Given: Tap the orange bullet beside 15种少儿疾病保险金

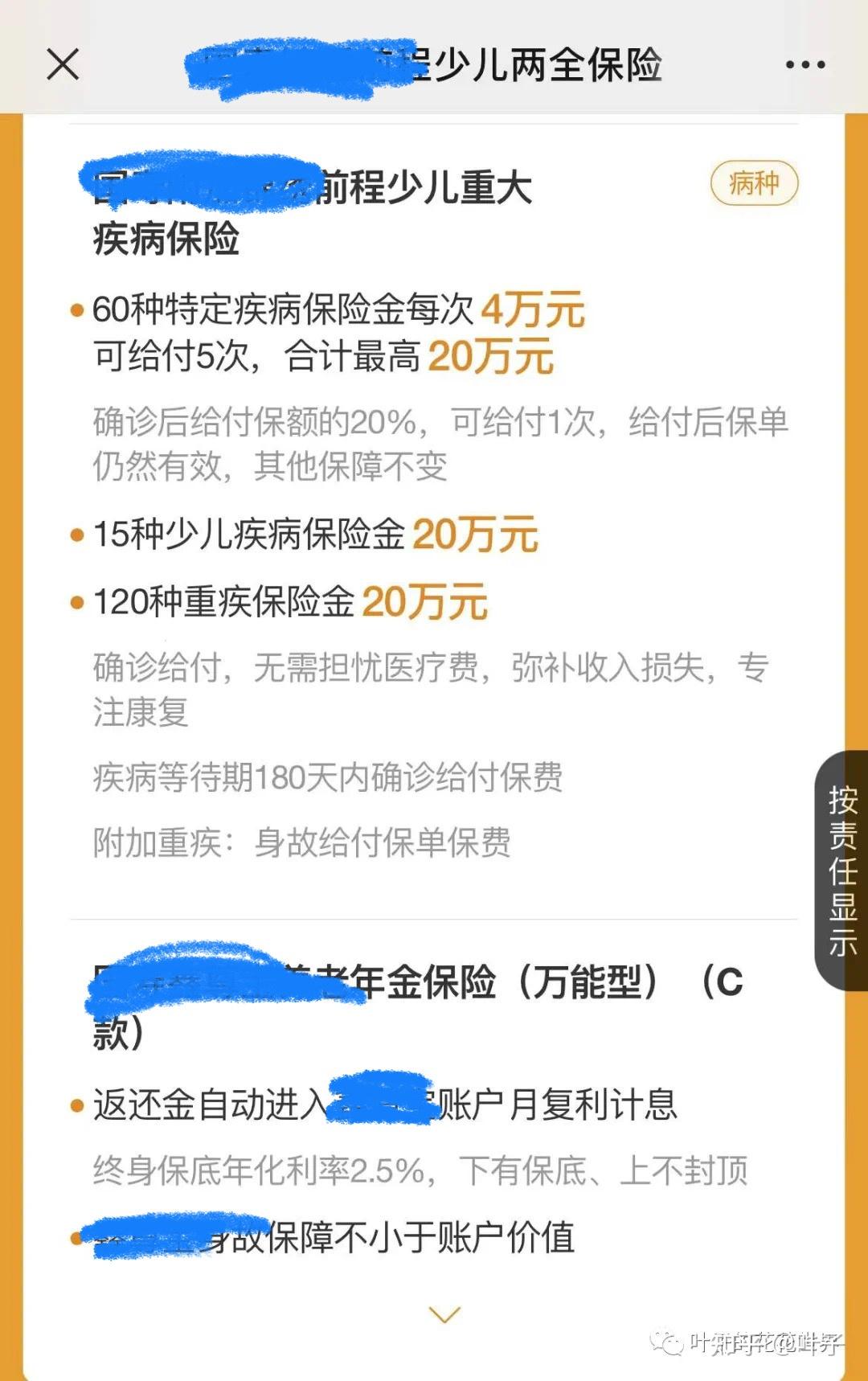Looking at the screenshot, I should click(x=76, y=533).
